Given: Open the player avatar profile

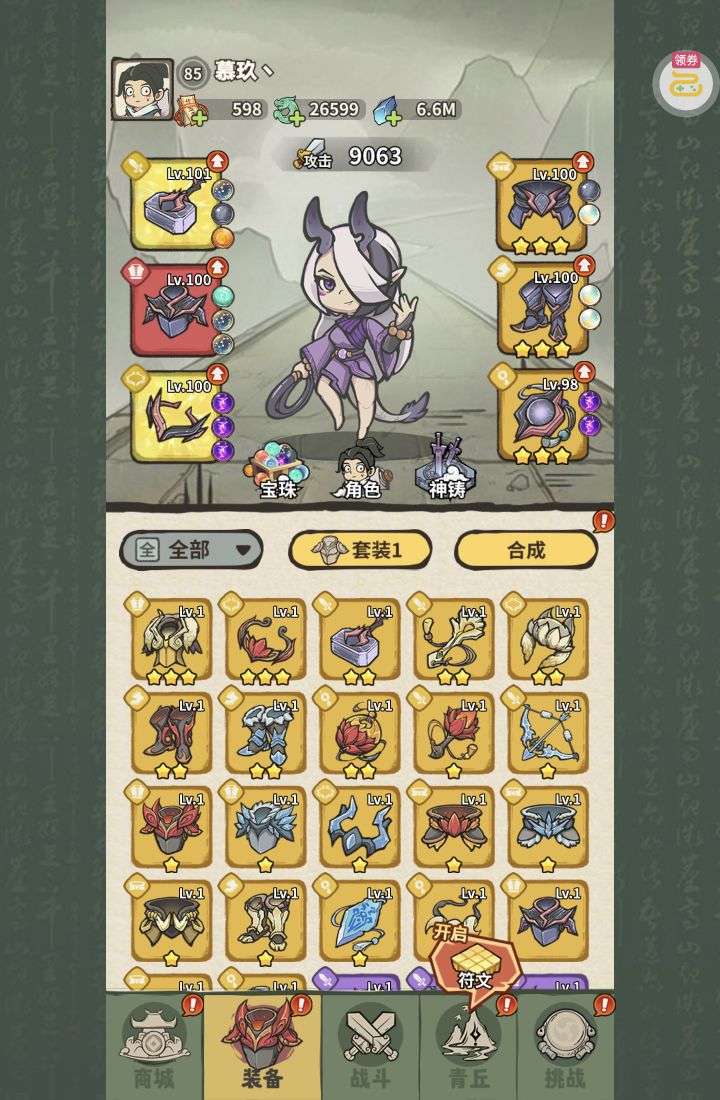Looking at the screenshot, I should (x=141, y=89).
